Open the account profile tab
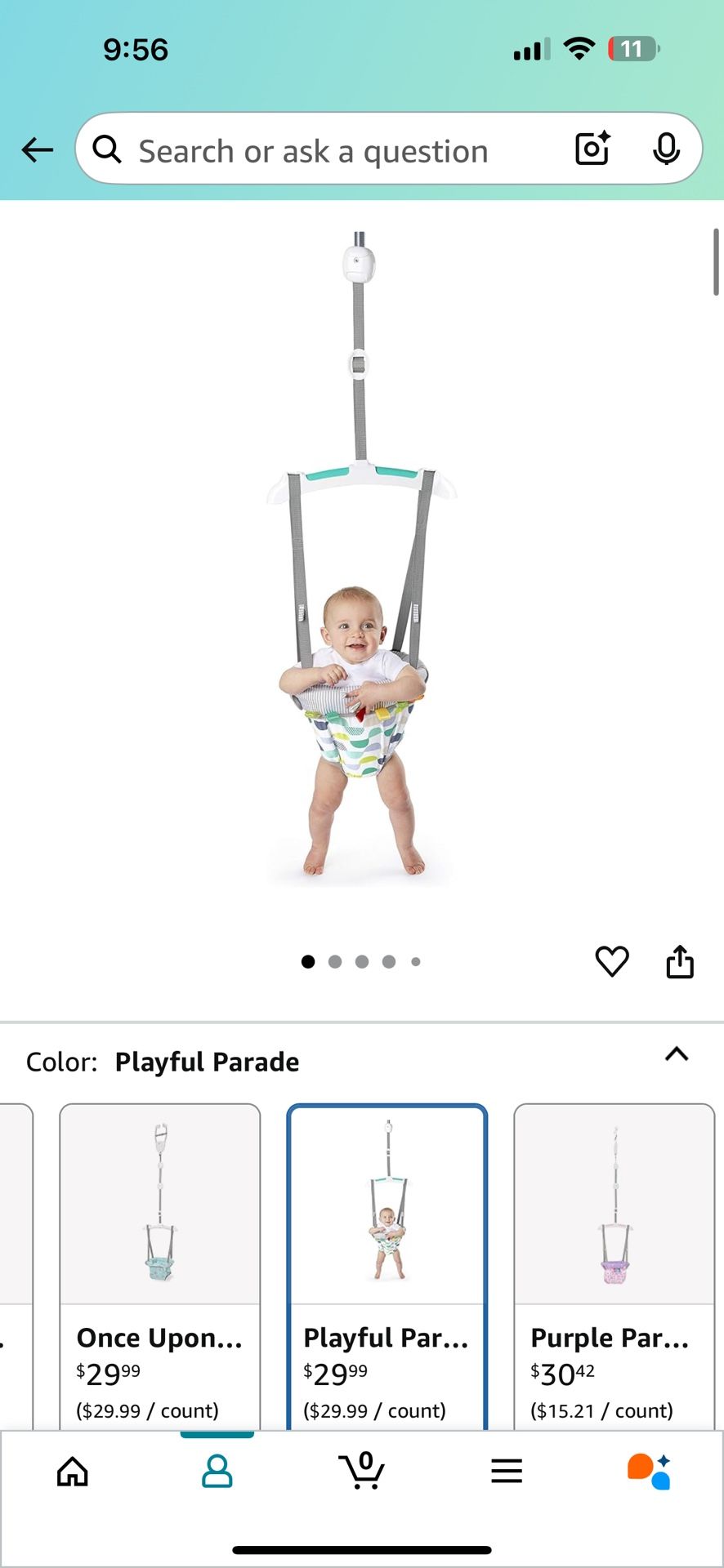 click(x=217, y=1472)
